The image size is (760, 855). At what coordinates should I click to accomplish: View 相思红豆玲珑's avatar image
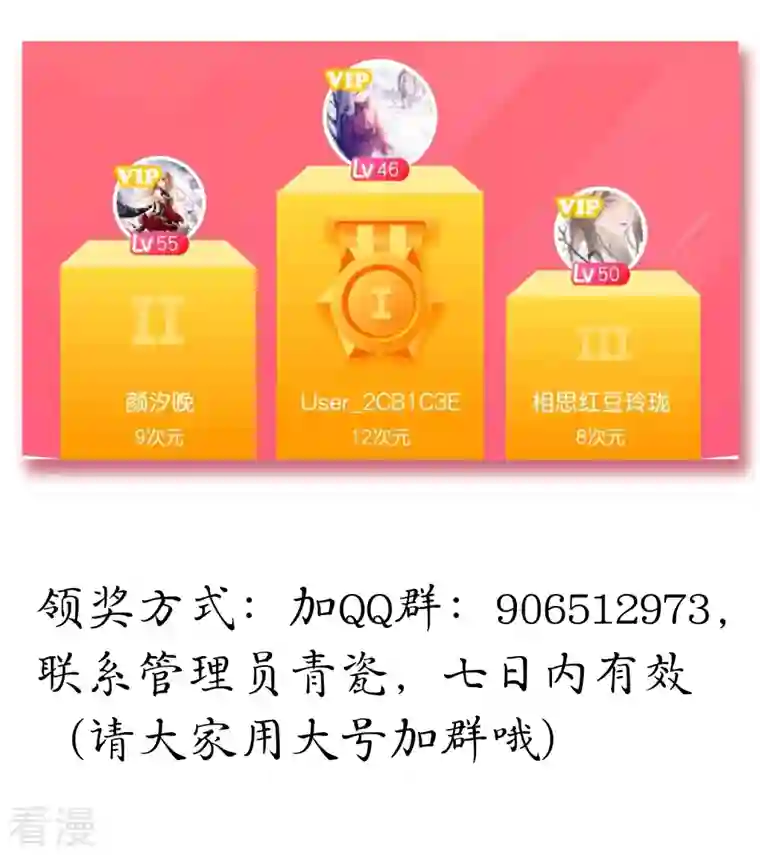[600, 230]
